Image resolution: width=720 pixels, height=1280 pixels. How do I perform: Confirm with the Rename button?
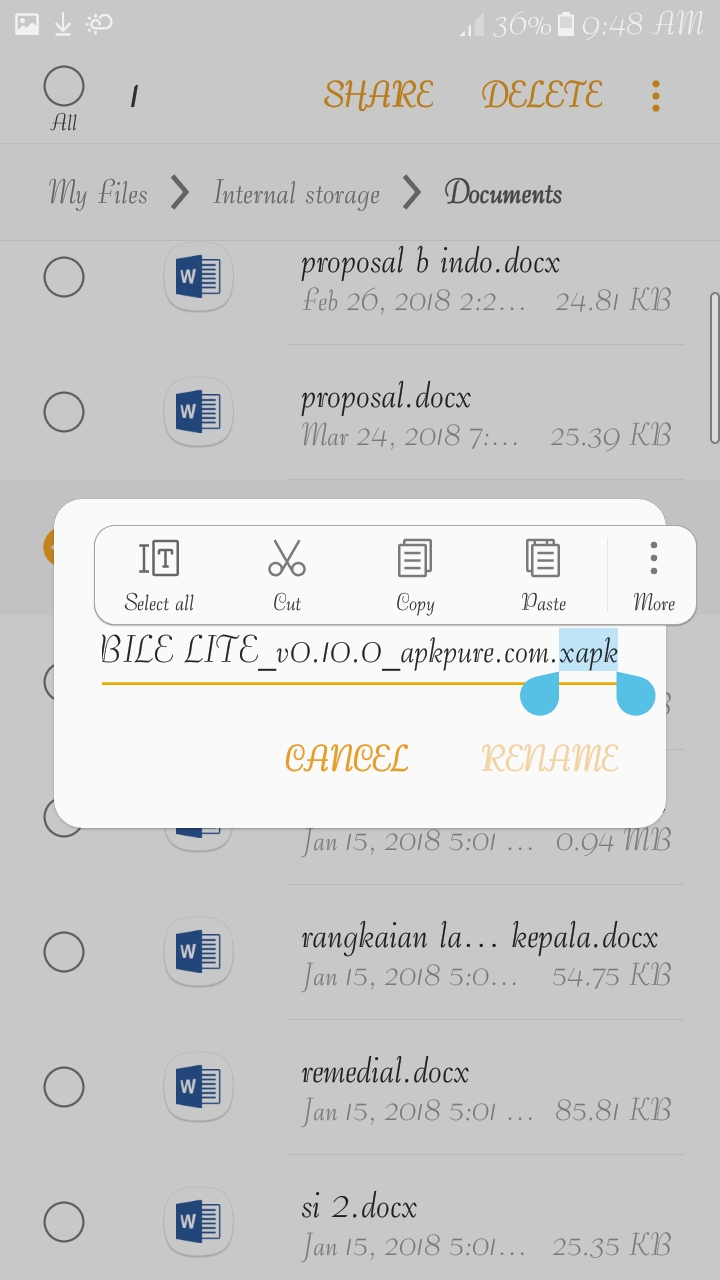[550, 758]
